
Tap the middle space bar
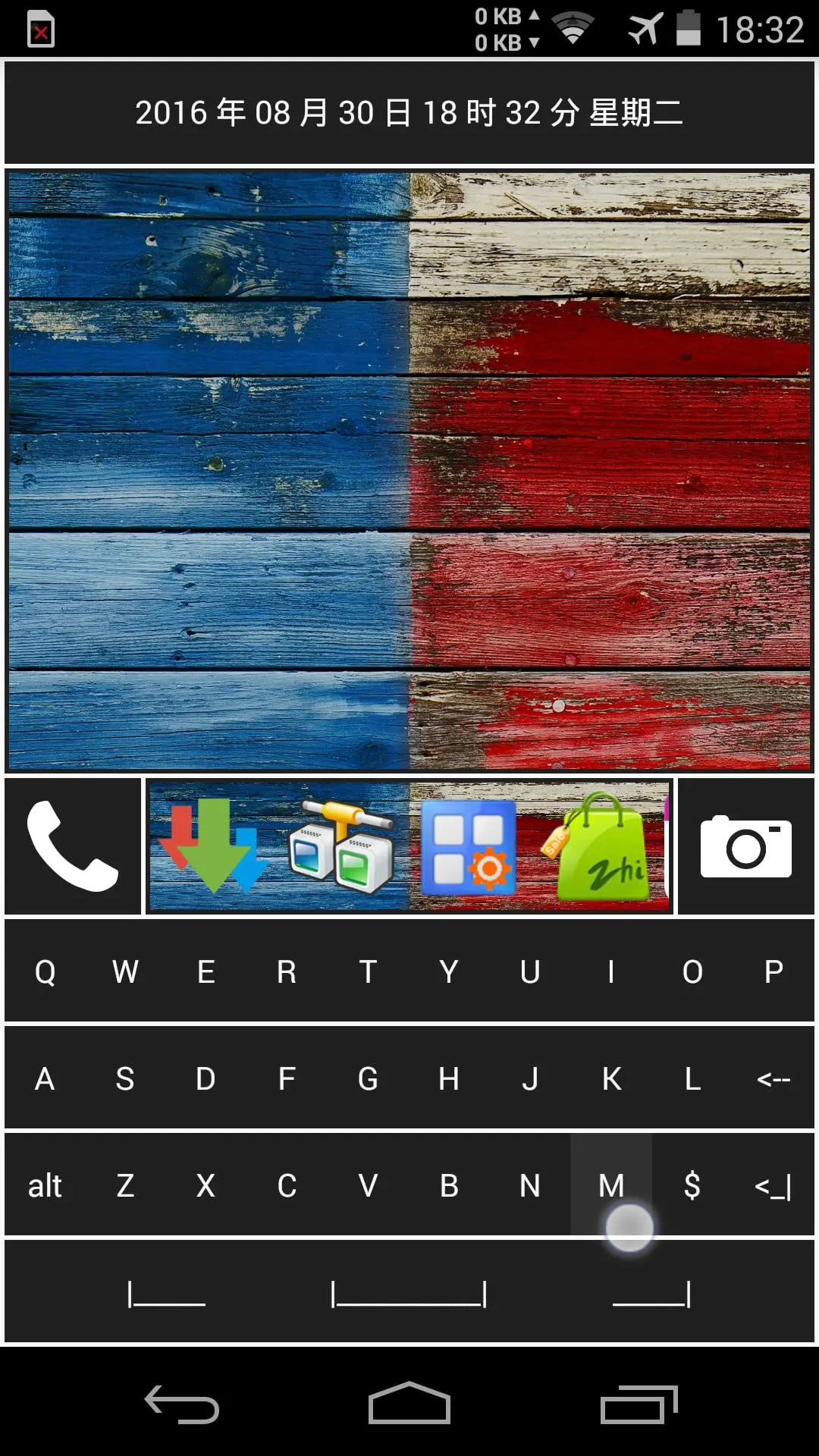[x=409, y=1294]
